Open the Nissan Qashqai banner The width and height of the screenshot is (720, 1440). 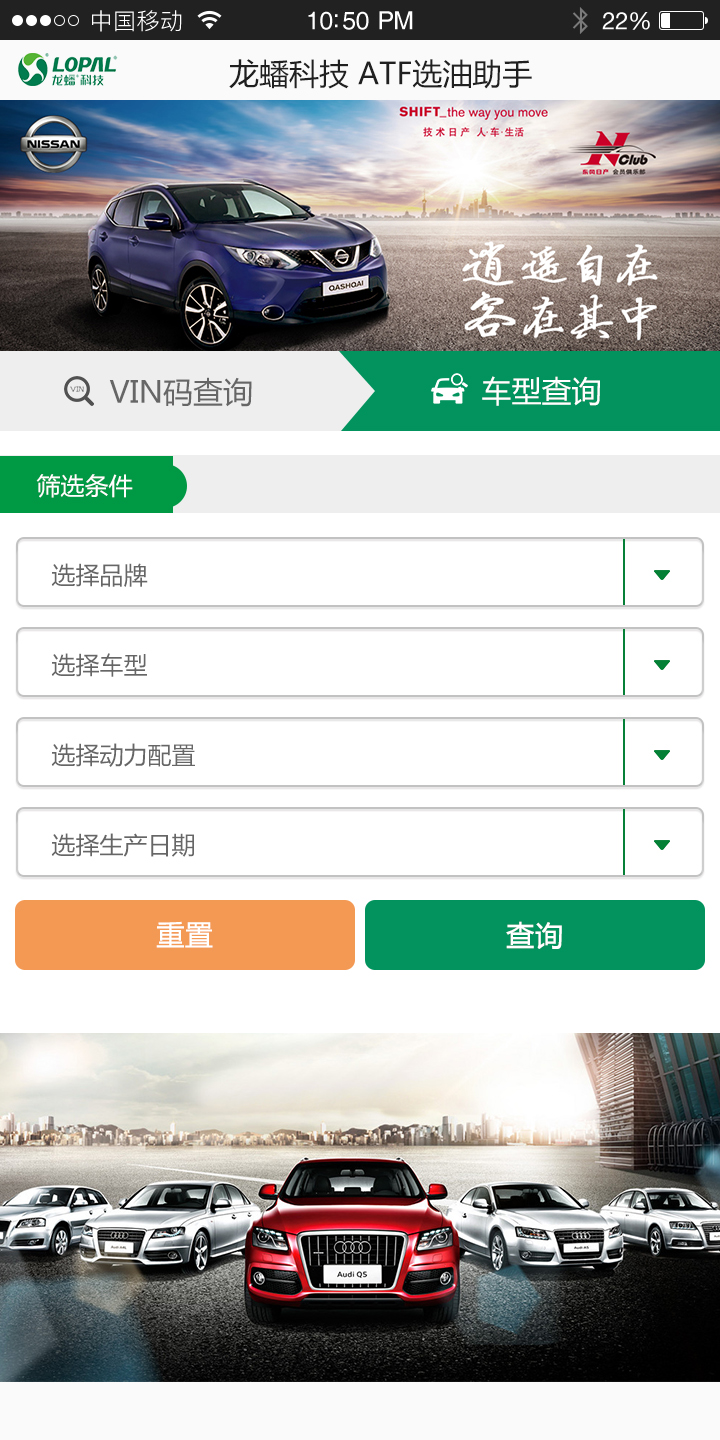tap(360, 225)
